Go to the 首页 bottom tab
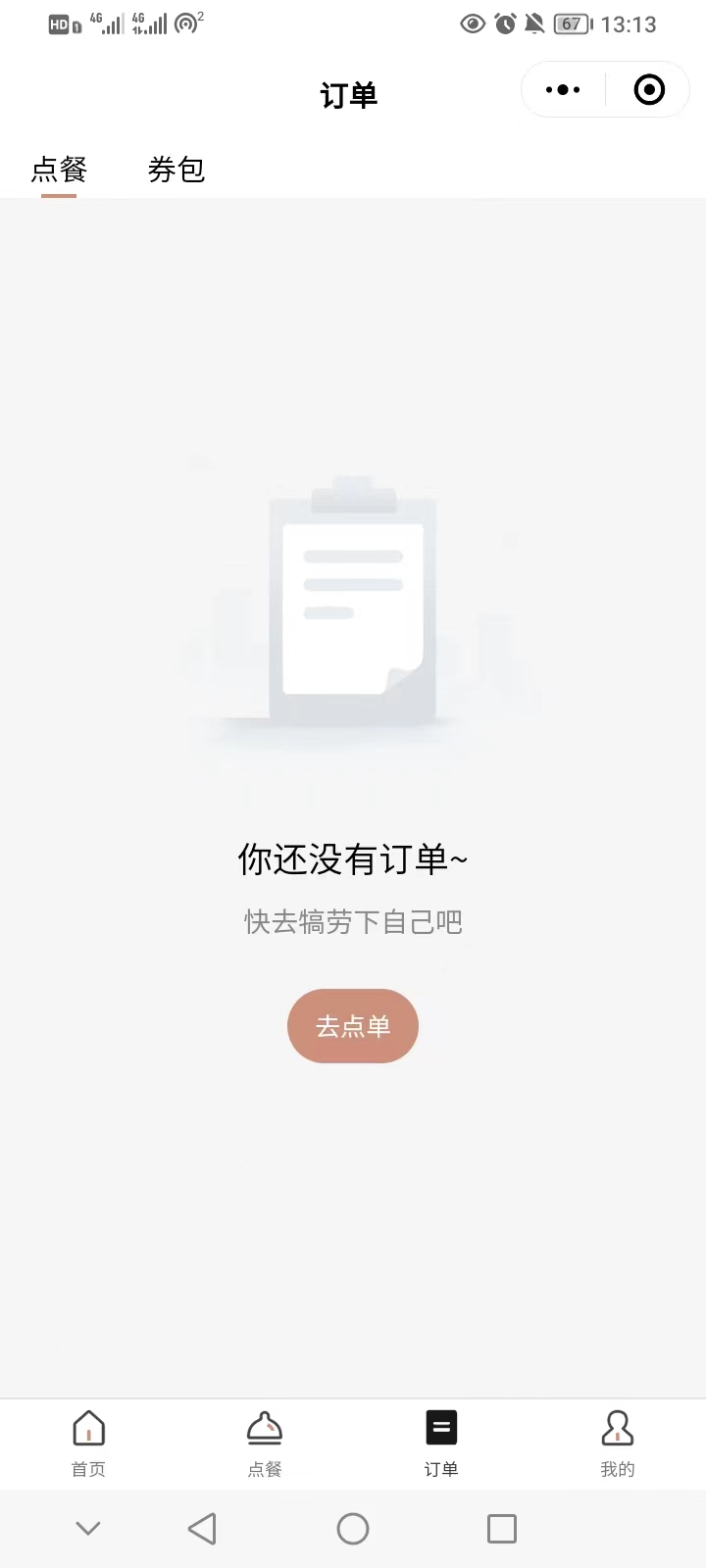 (x=88, y=1443)
